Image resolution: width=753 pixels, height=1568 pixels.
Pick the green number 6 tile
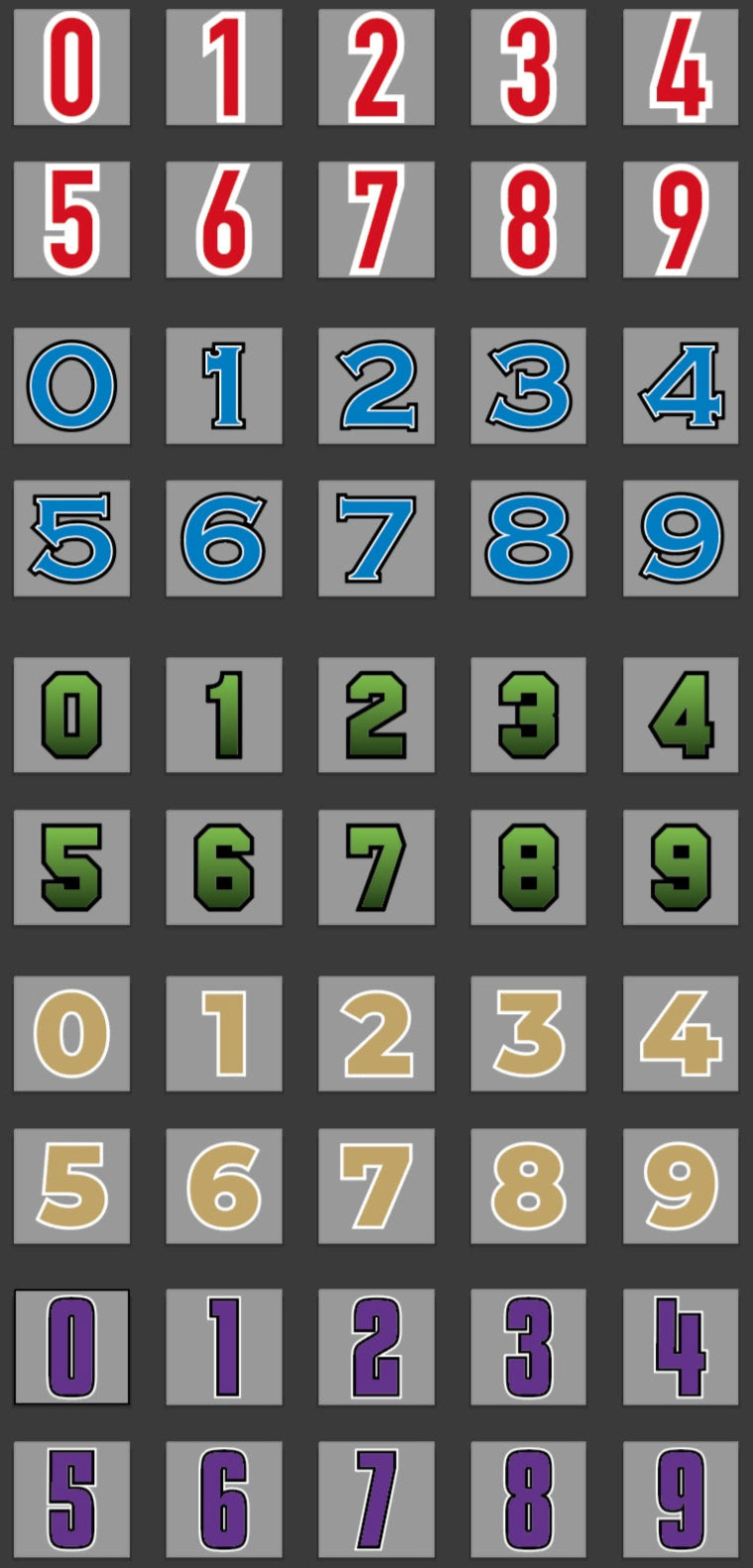click(x=224, y=868)
